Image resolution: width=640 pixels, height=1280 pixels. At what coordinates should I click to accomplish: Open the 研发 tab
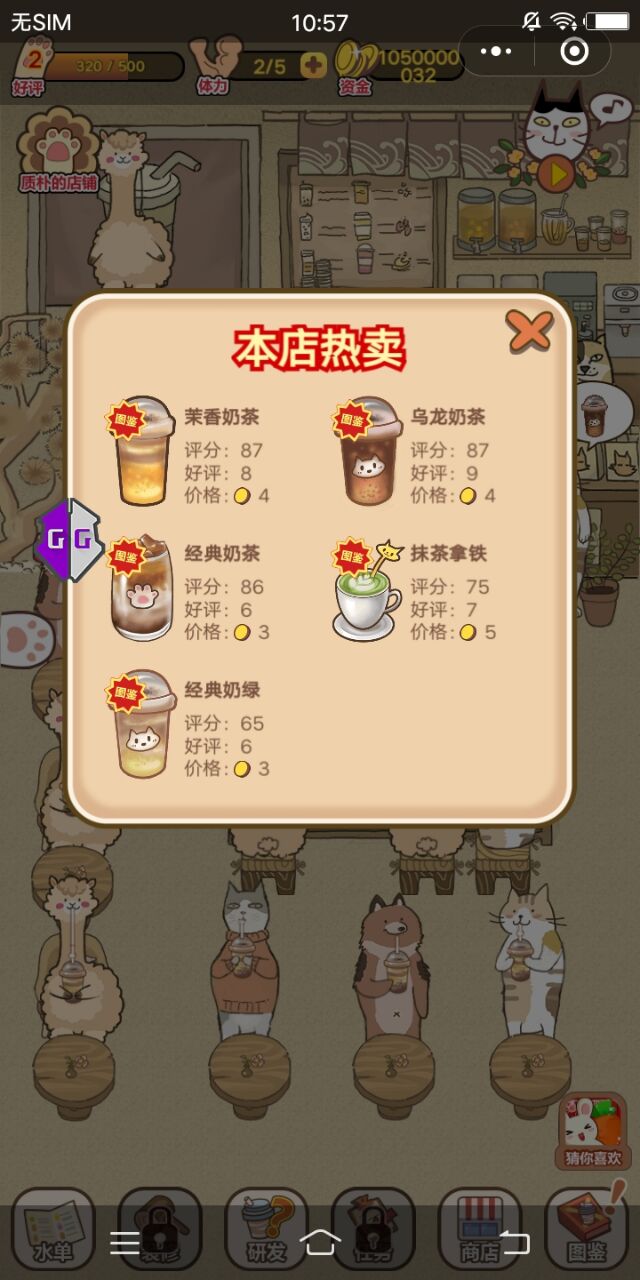click(266, 1230)
